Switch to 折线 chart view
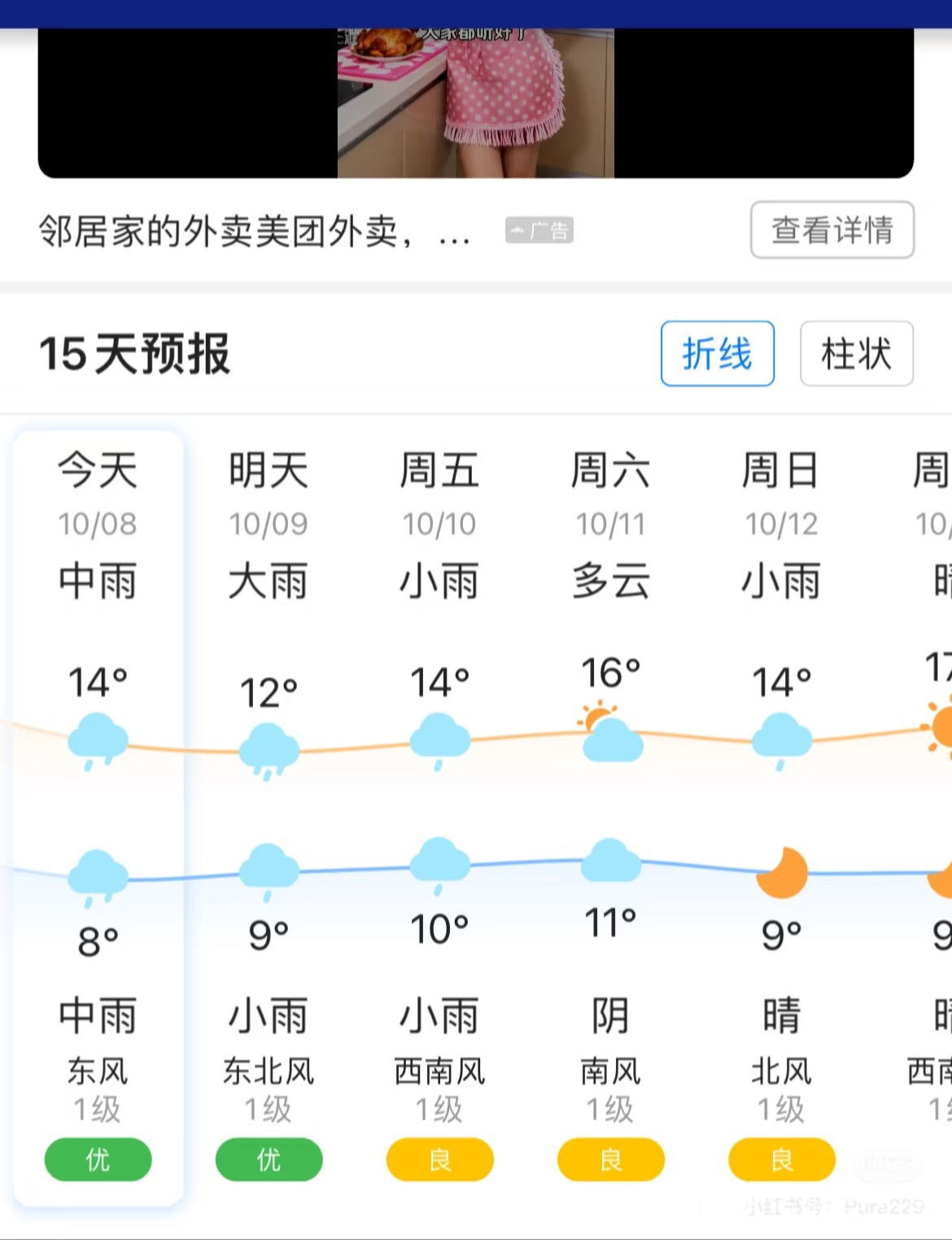This screenshot has width=952, height=1240. pos(717,354)
